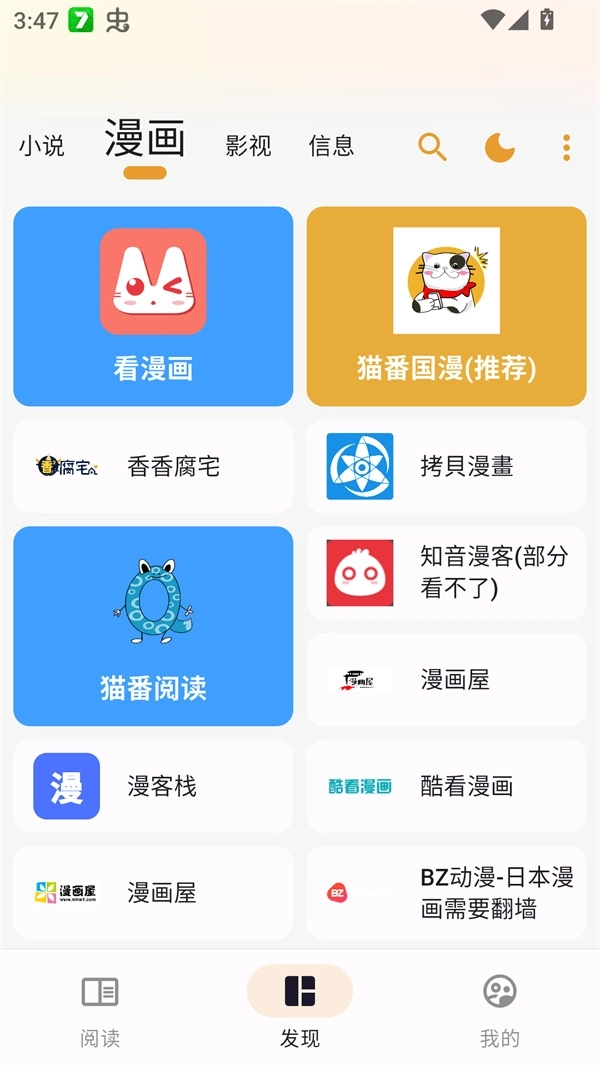Switch to the 影视 tab
This screenshot has width=600, height=1066.
[248, 146]
